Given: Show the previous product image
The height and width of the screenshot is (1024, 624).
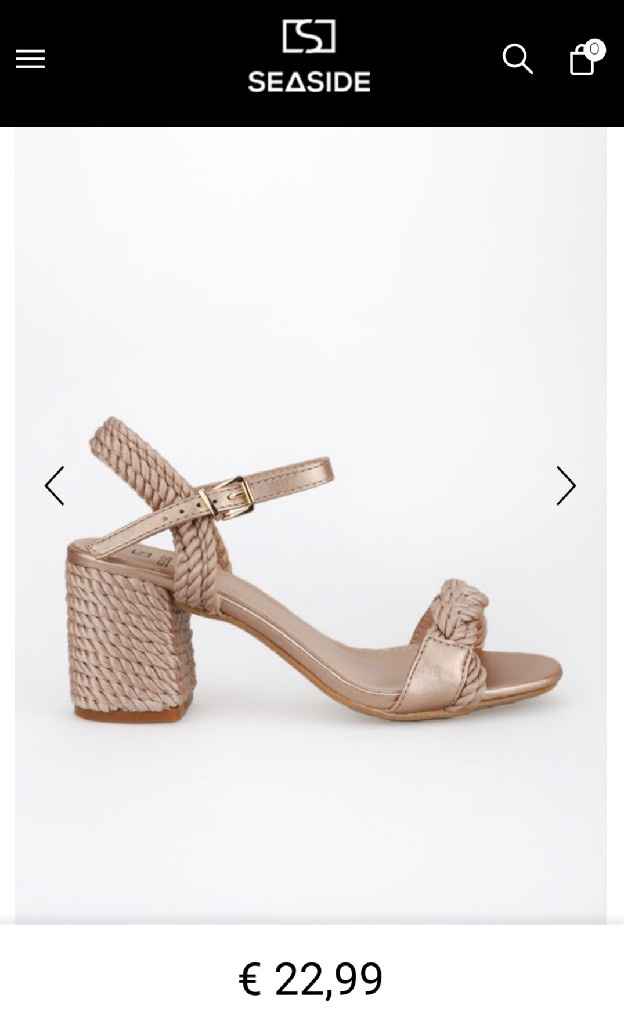Looking at the screenshot, I should click(x=54, y=486).
